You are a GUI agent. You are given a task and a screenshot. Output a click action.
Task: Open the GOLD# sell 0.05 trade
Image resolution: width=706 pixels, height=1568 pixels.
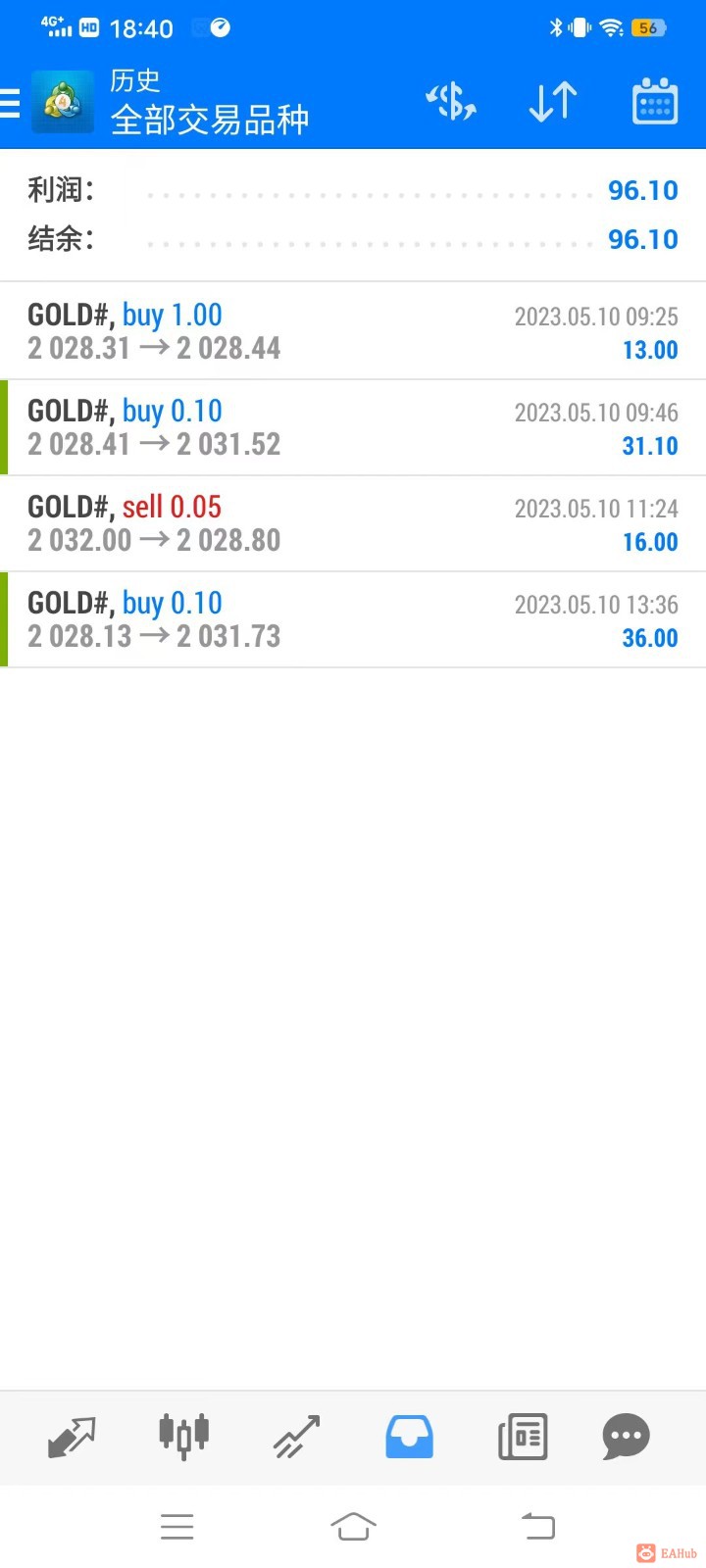click(353, 523)
